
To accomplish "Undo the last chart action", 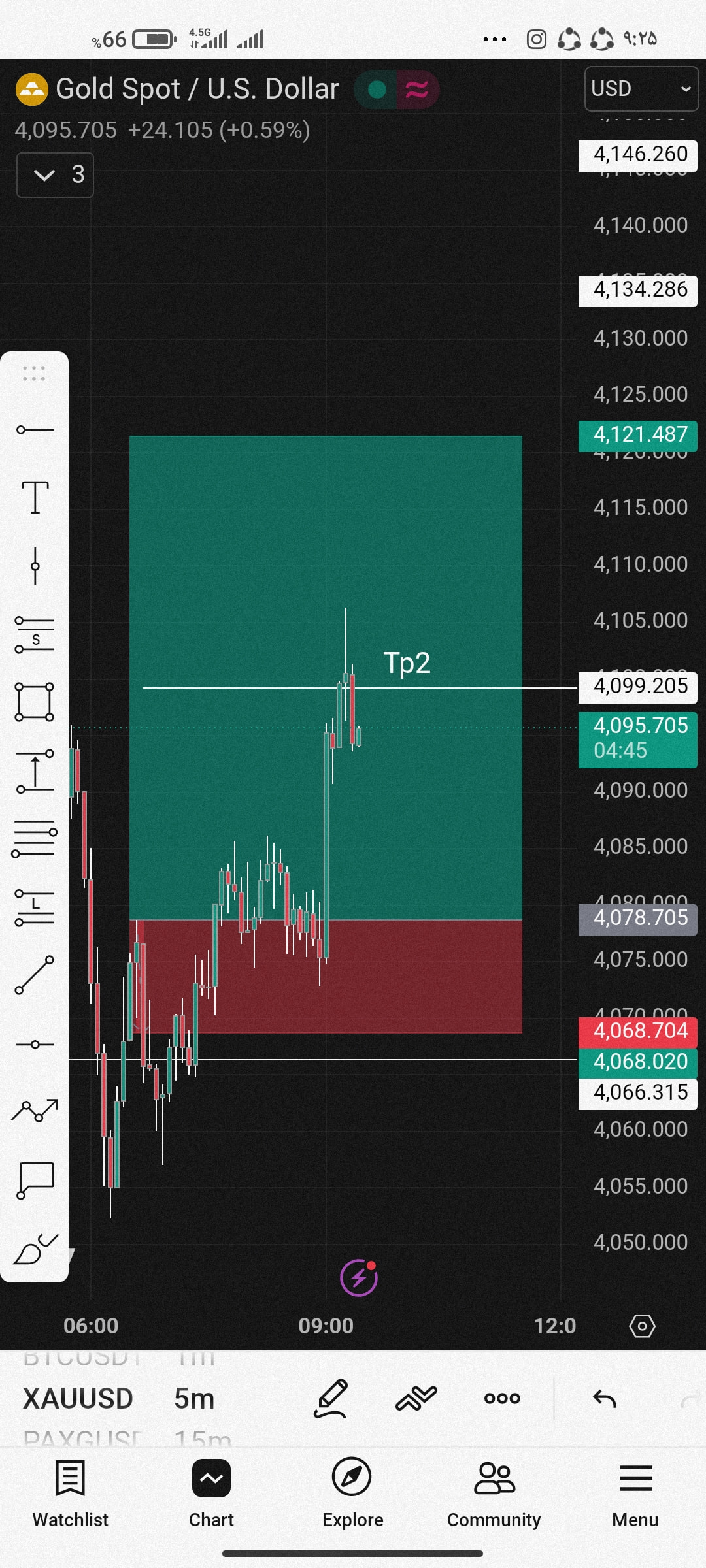I will click(605, 1398).
